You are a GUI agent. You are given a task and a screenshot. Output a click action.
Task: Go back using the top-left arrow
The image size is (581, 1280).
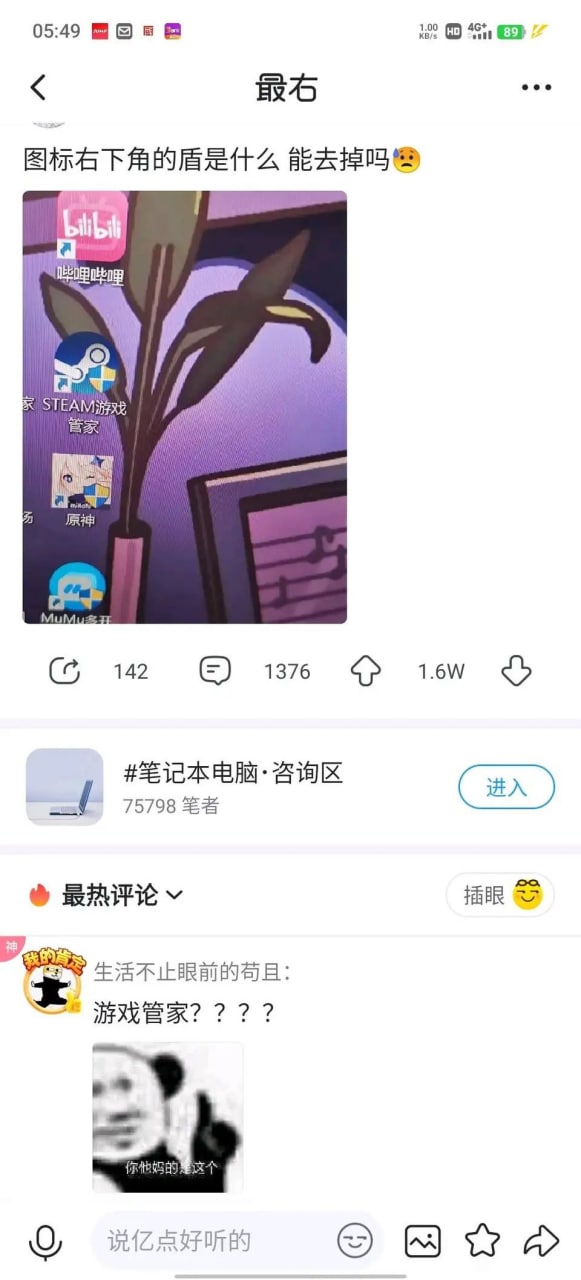click(x=38, y=88)
